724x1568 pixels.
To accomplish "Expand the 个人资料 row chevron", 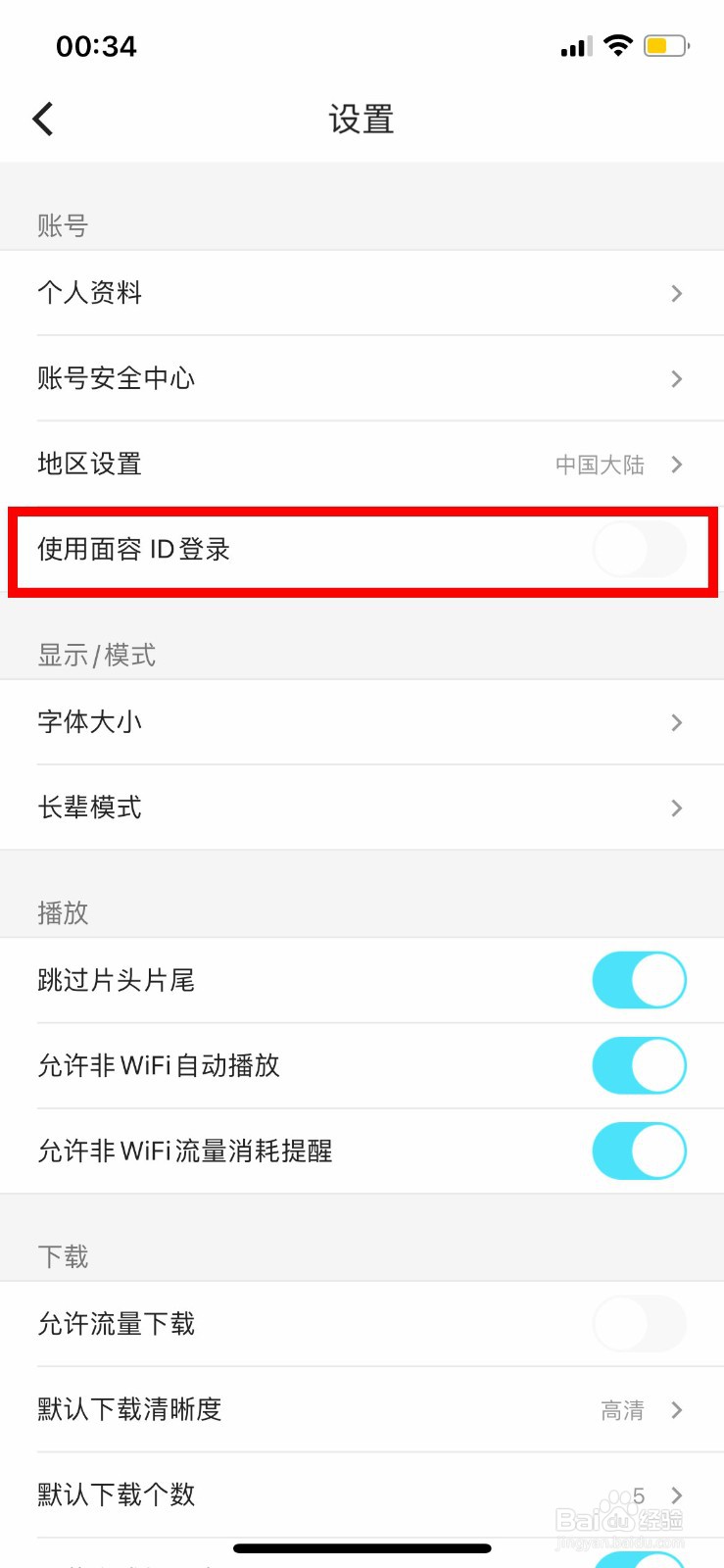I will coord(676,293).
